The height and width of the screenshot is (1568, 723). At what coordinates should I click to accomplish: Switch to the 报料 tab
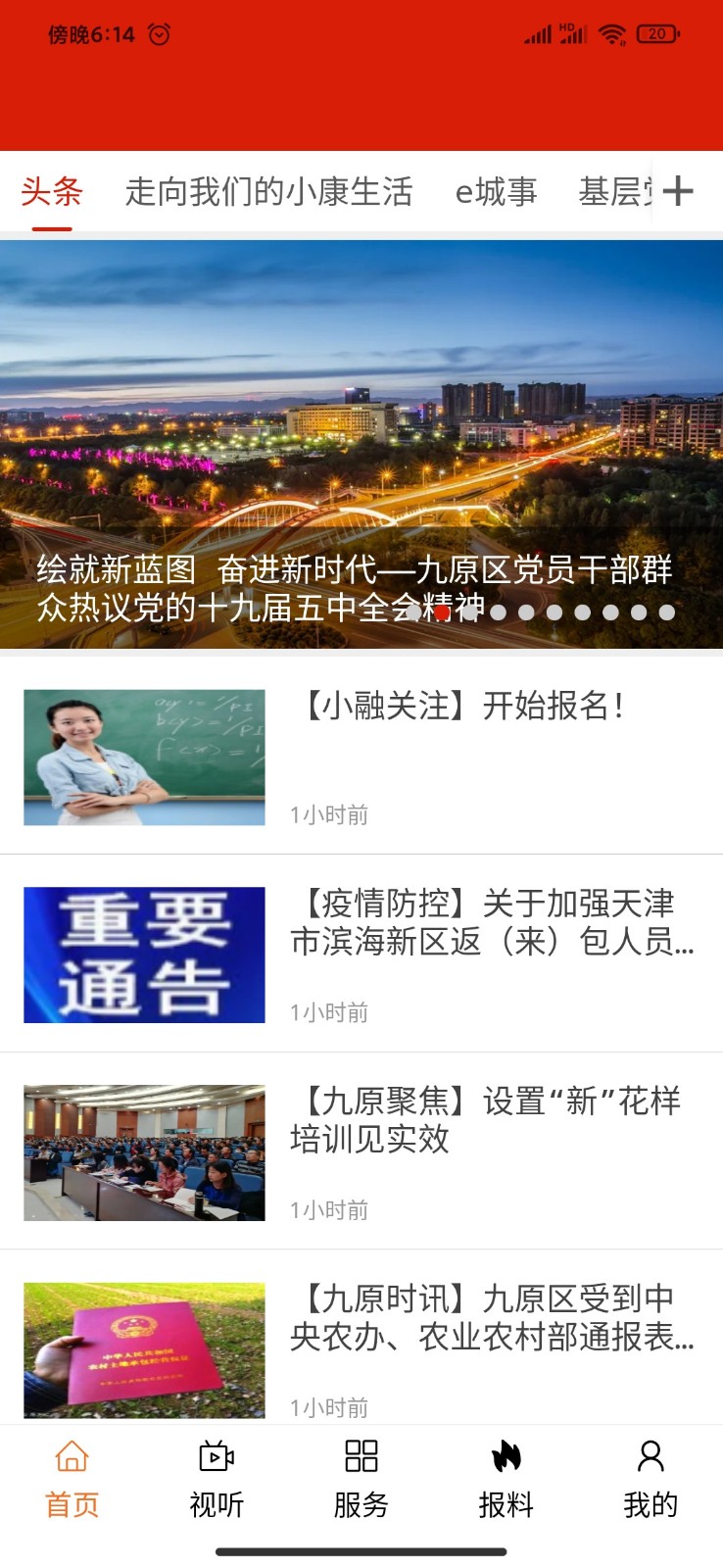pos(506,1478)
